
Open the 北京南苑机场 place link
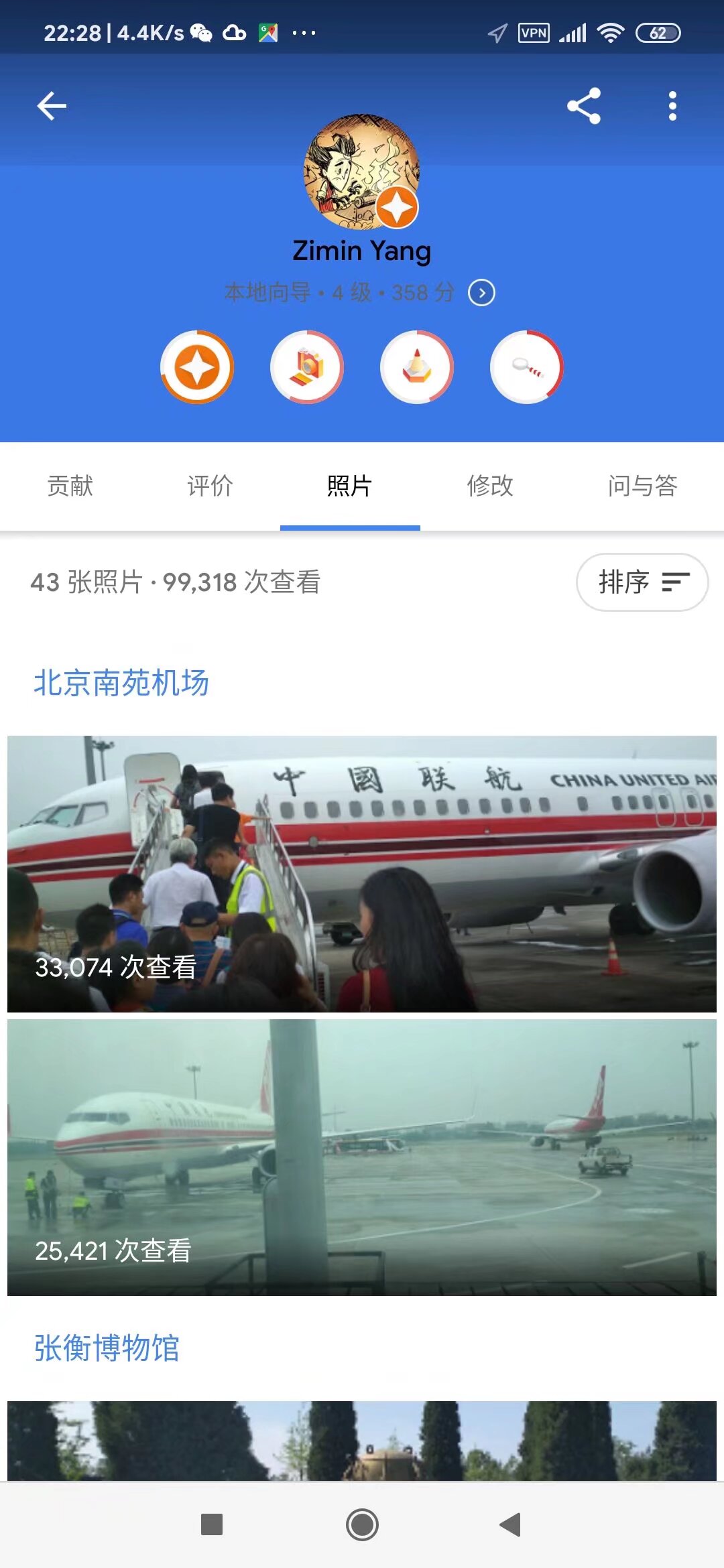tap(121, 683)
